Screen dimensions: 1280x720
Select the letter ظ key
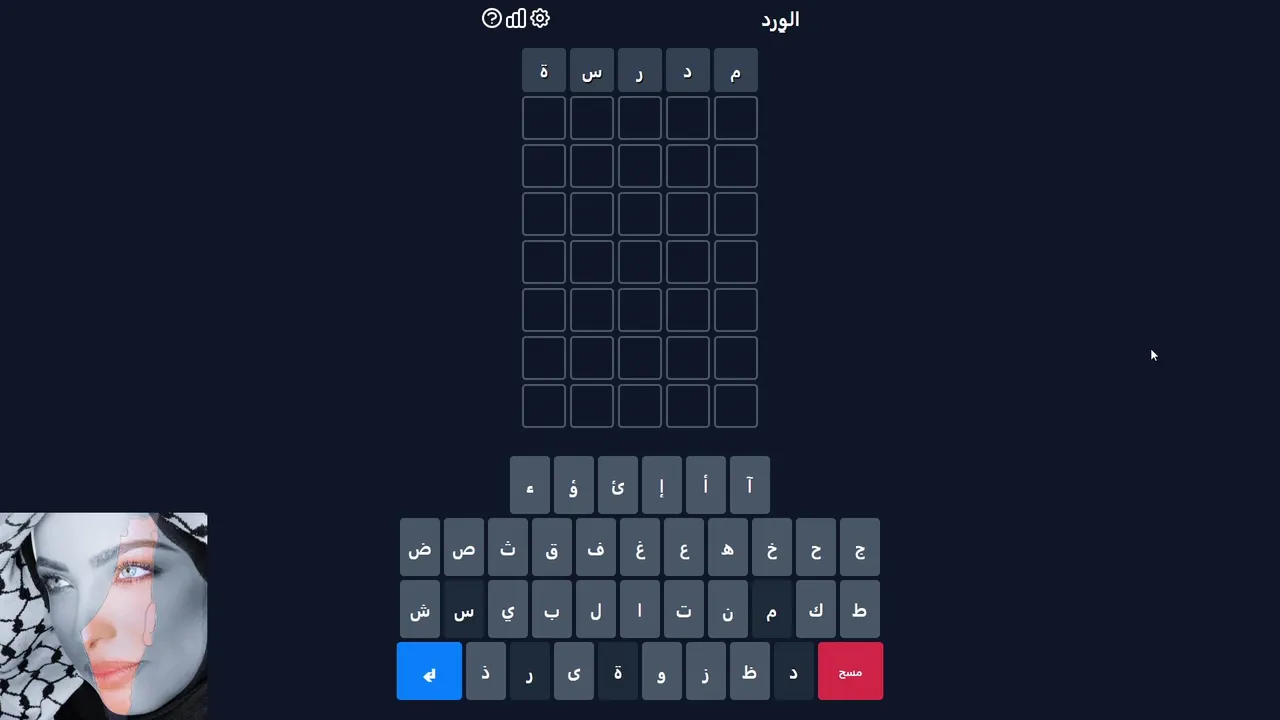[750, 671]
